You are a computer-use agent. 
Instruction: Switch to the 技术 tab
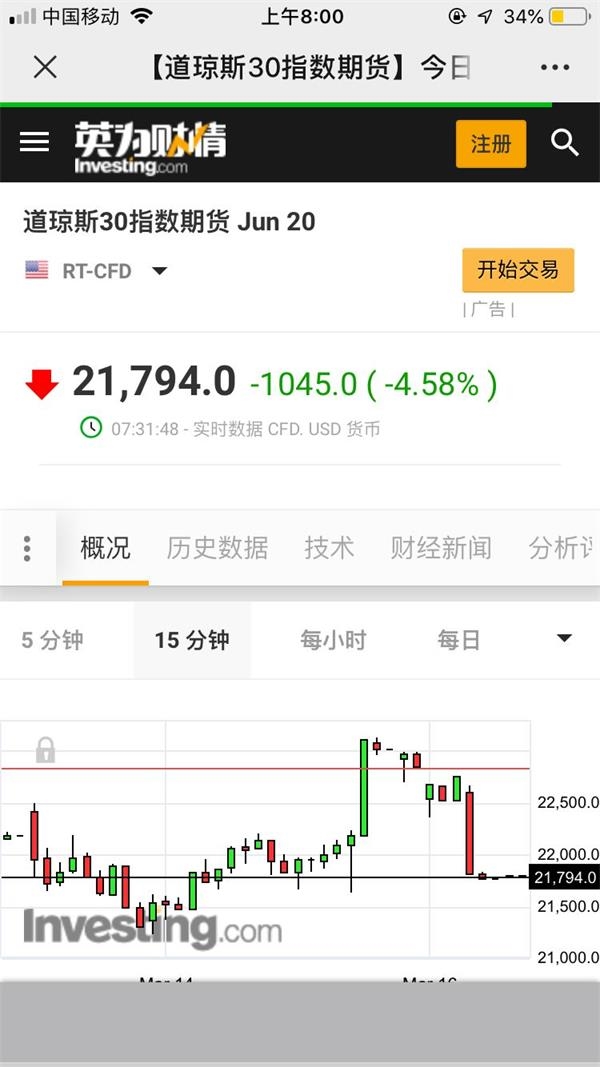(329, 548)
